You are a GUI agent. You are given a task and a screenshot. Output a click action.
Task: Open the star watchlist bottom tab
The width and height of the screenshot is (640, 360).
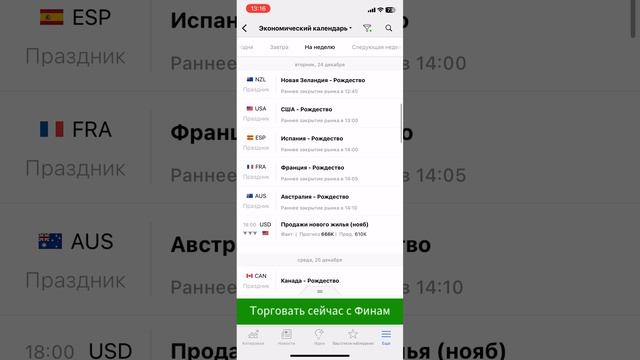point(353,337)
